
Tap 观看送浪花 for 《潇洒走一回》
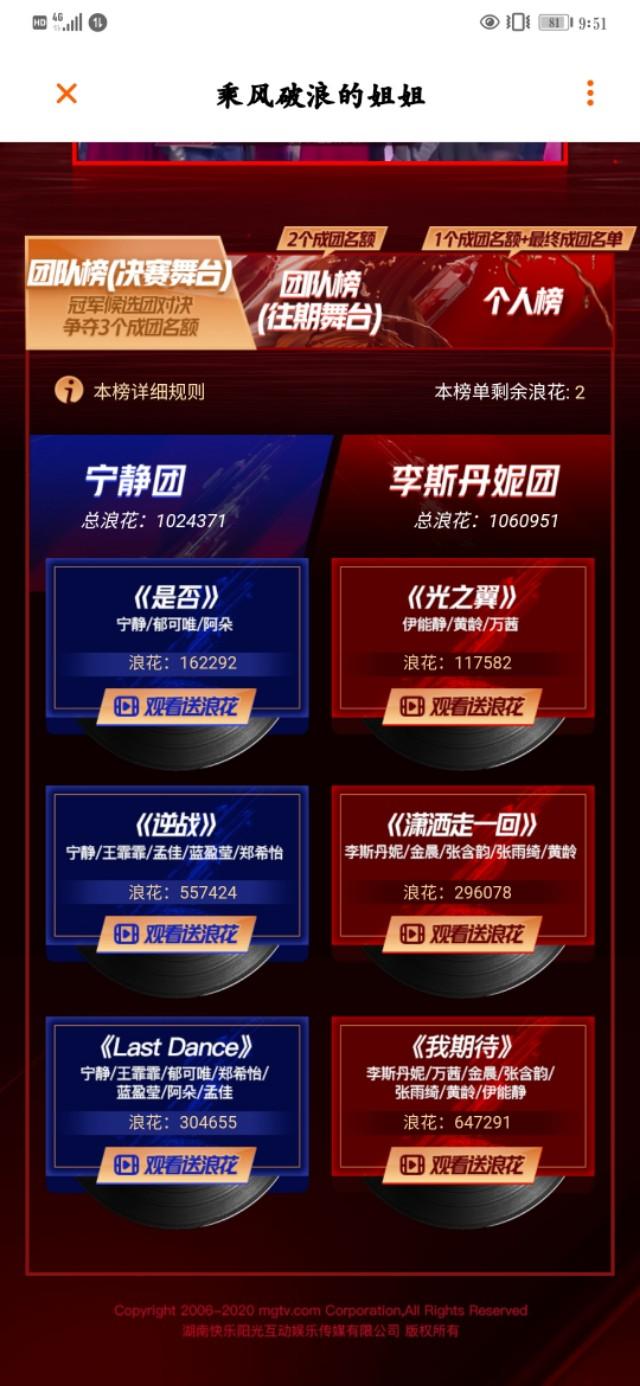coord(462,934)
